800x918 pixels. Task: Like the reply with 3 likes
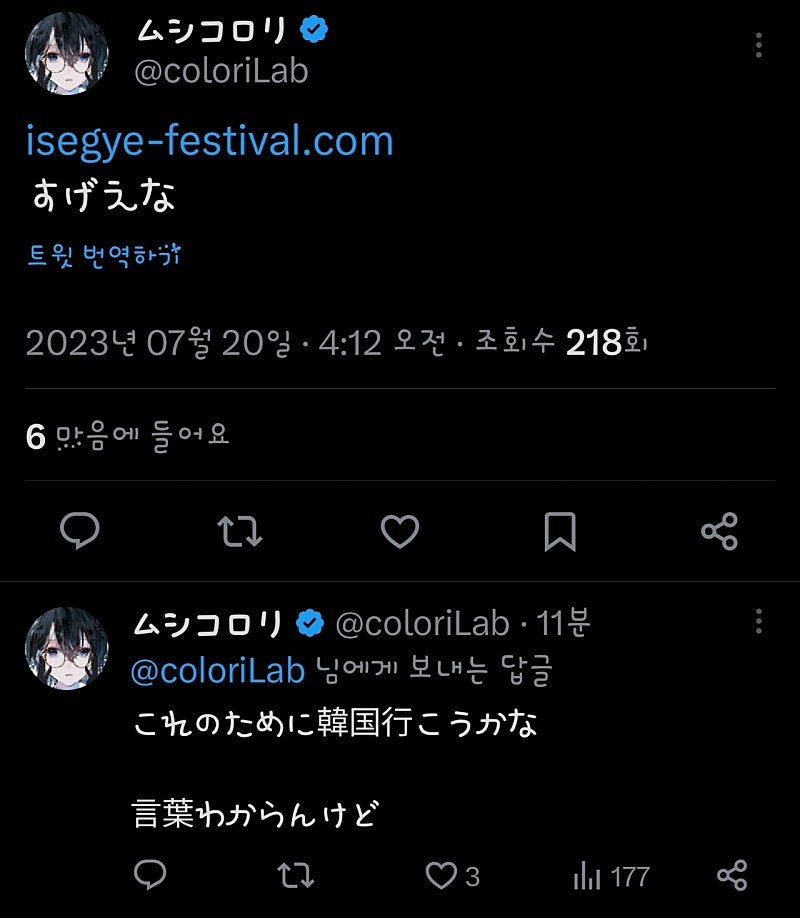(x=441, y=877)
